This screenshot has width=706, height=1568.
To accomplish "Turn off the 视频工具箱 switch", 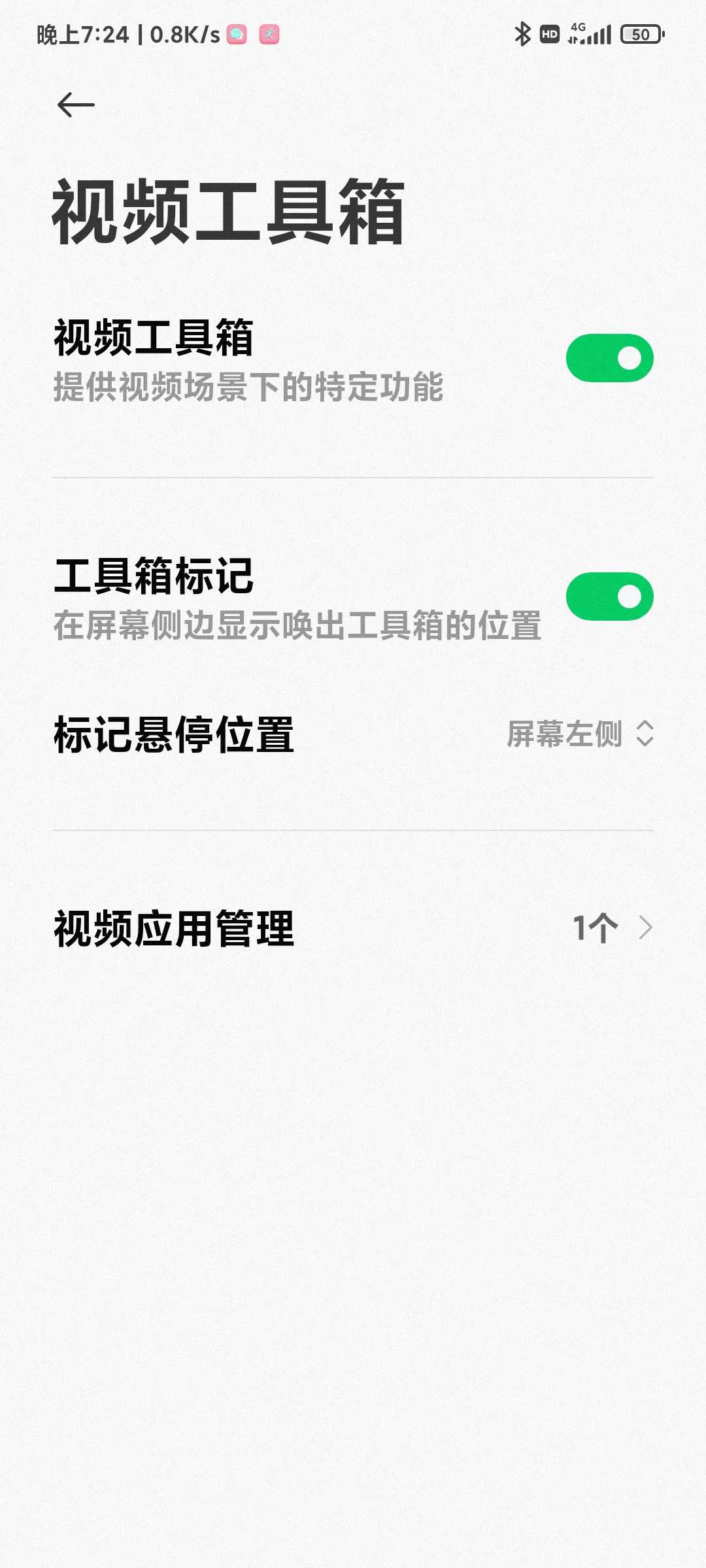I will (609, 358).
